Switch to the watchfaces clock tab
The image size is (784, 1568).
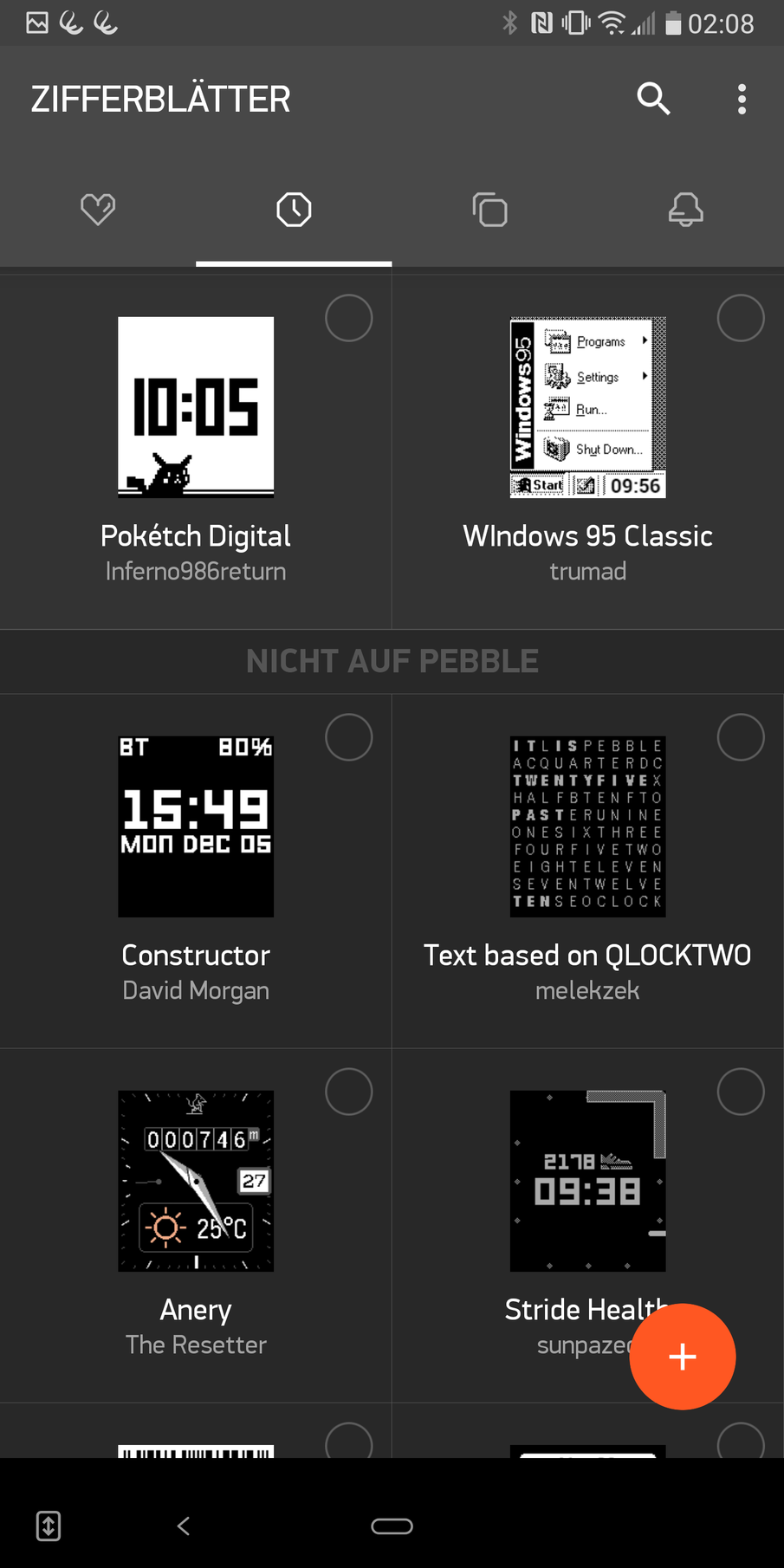[x=294, y=210]
